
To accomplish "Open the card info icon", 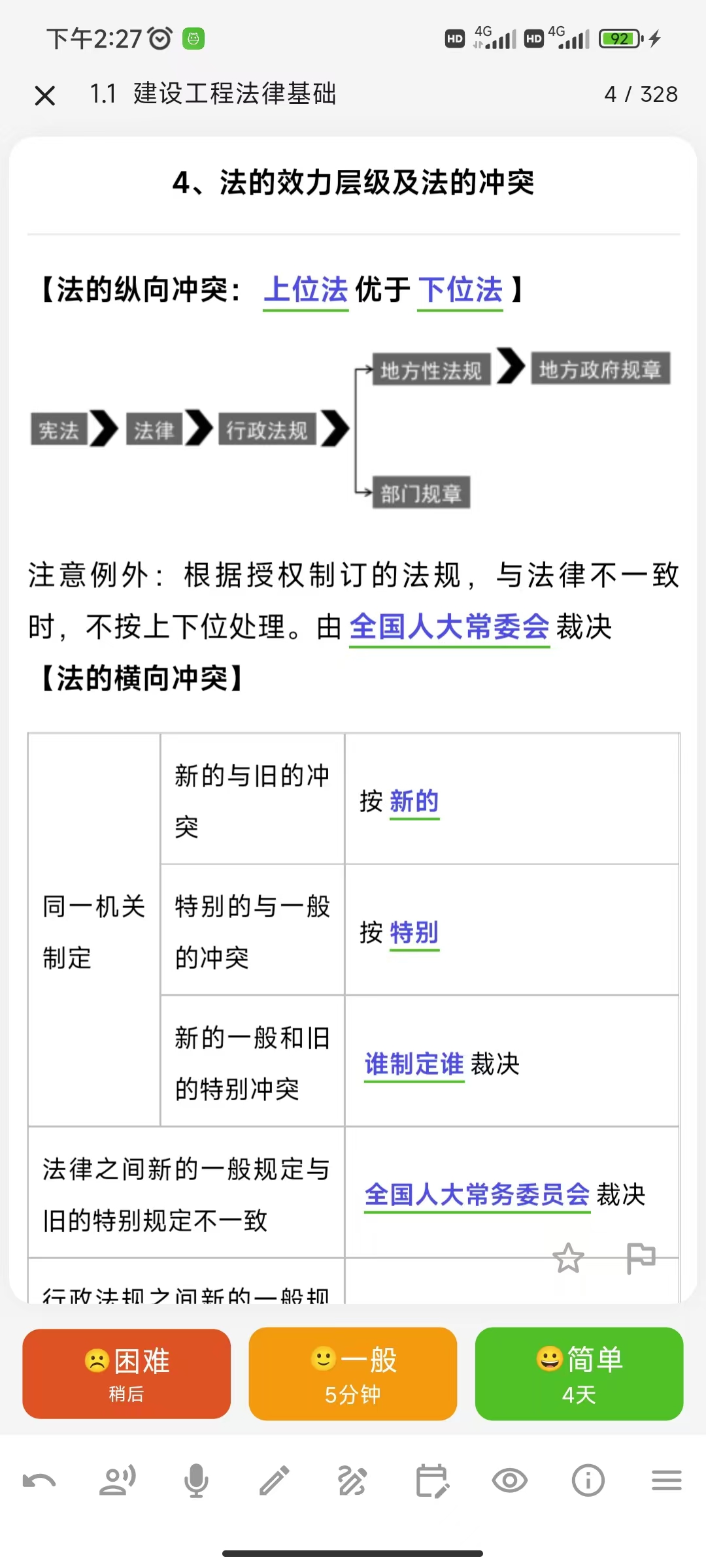I will point(588,1480).
